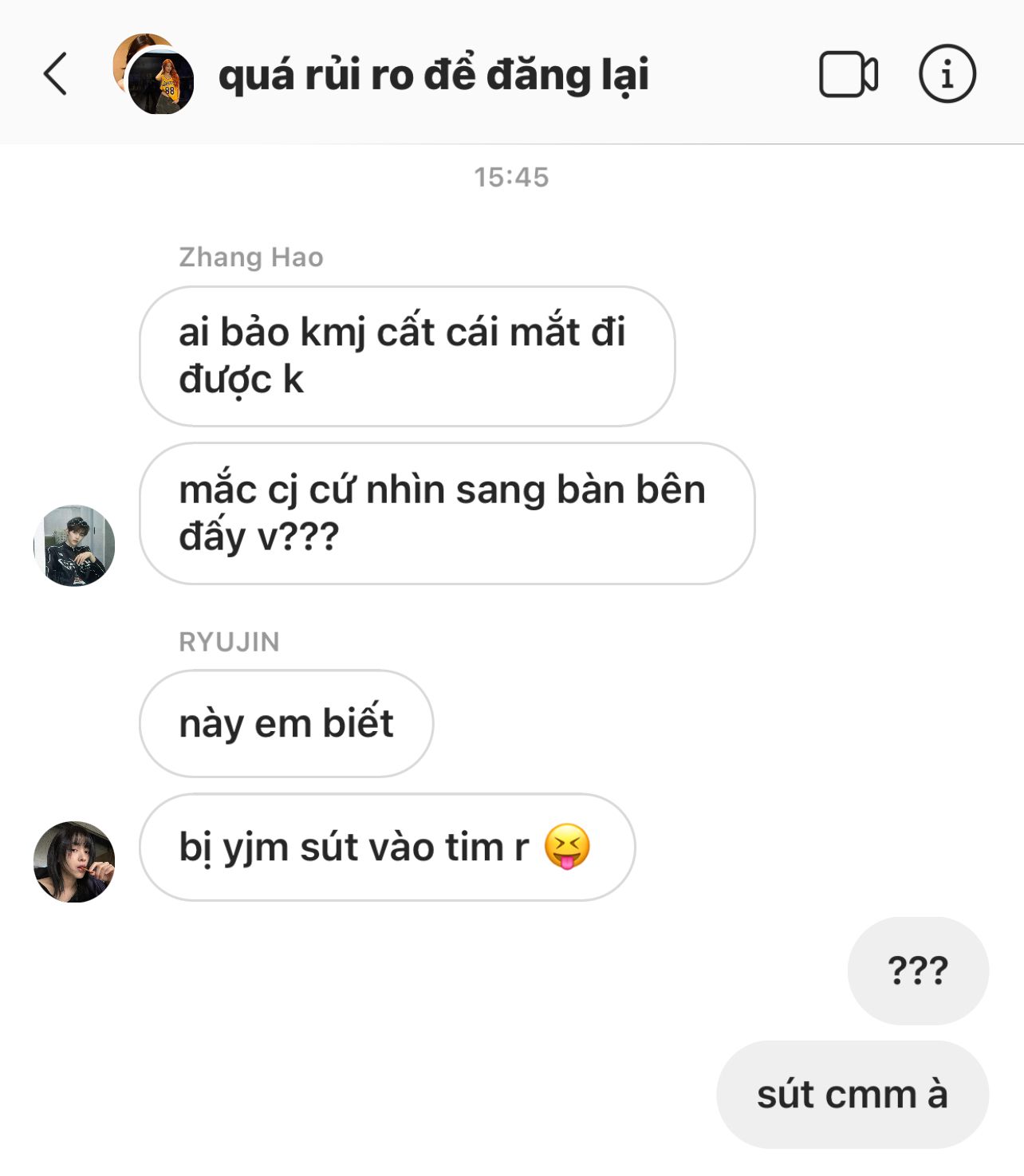View RYUJIN's profile picture
Viewport: 1024px width, 1176px height.
pos(74,862)
